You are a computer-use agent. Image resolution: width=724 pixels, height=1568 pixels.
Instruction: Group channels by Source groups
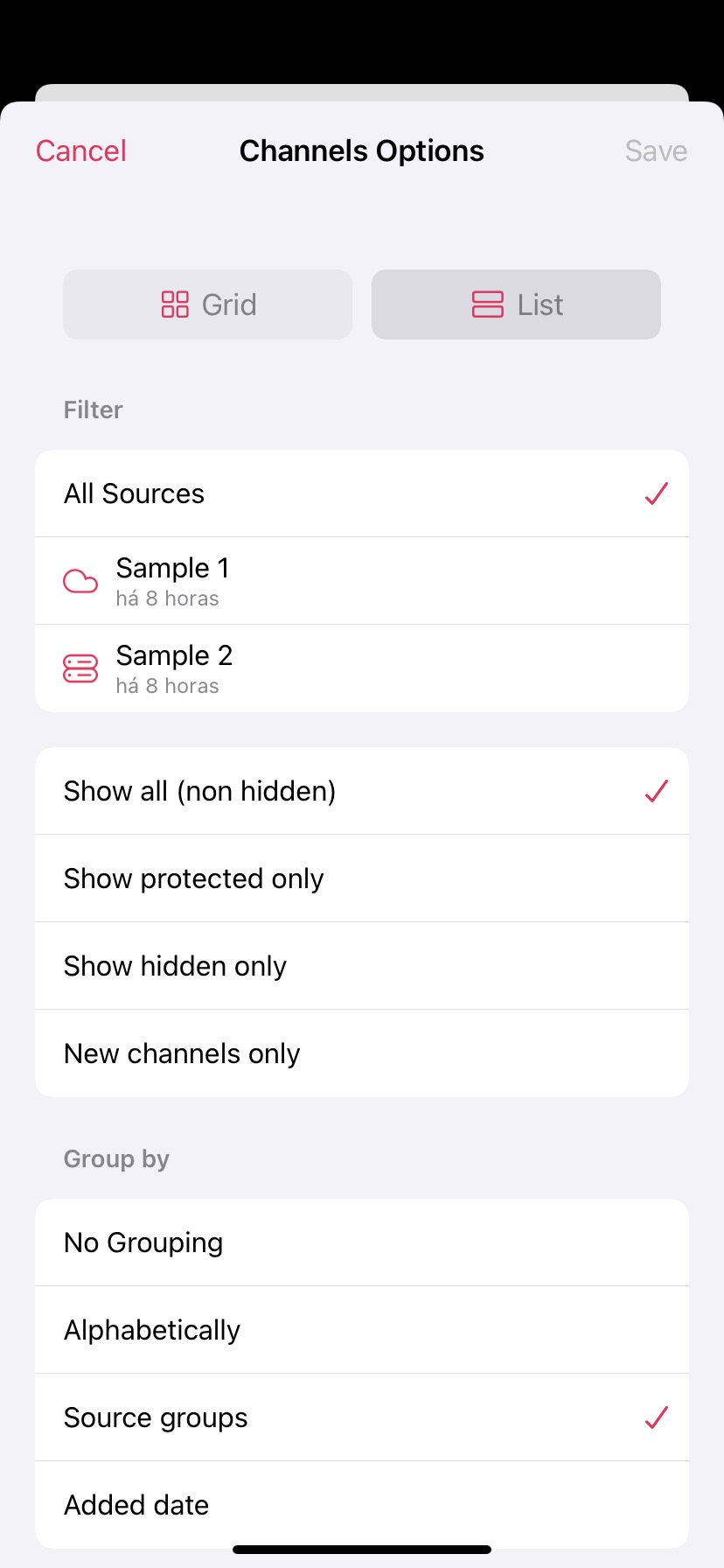point(362,1417)
